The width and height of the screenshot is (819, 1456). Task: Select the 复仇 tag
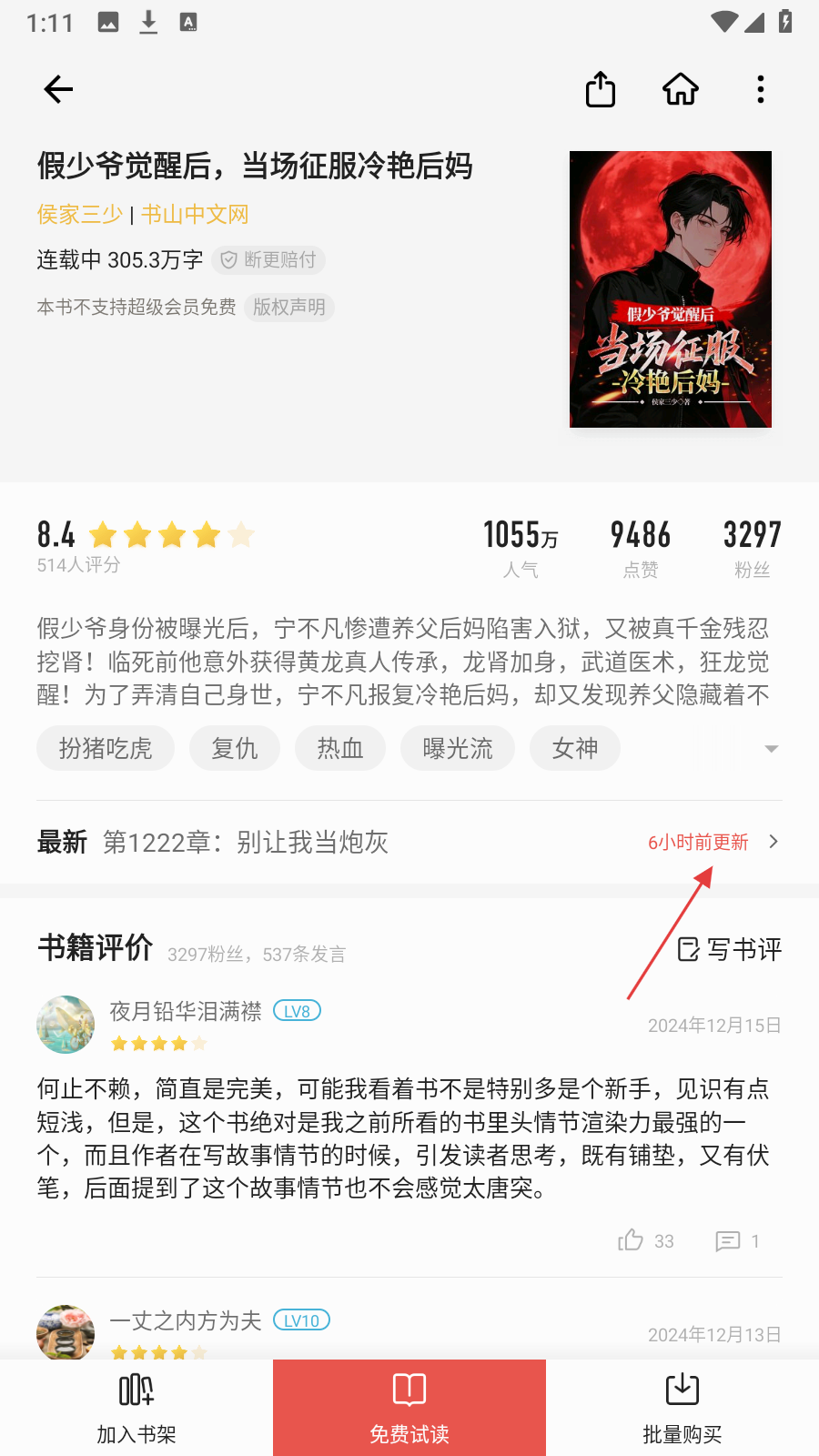(235, 748)
